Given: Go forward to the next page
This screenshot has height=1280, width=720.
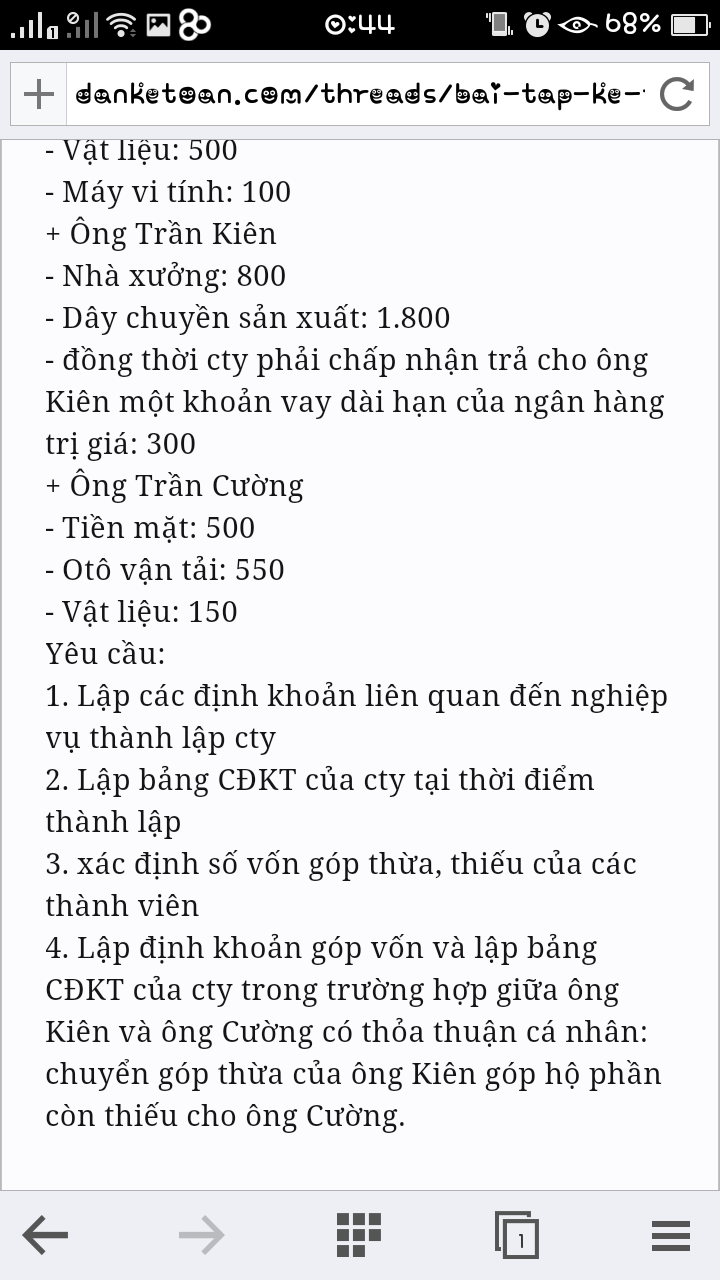Looking at the screenshot, I should coord(201,1236).
